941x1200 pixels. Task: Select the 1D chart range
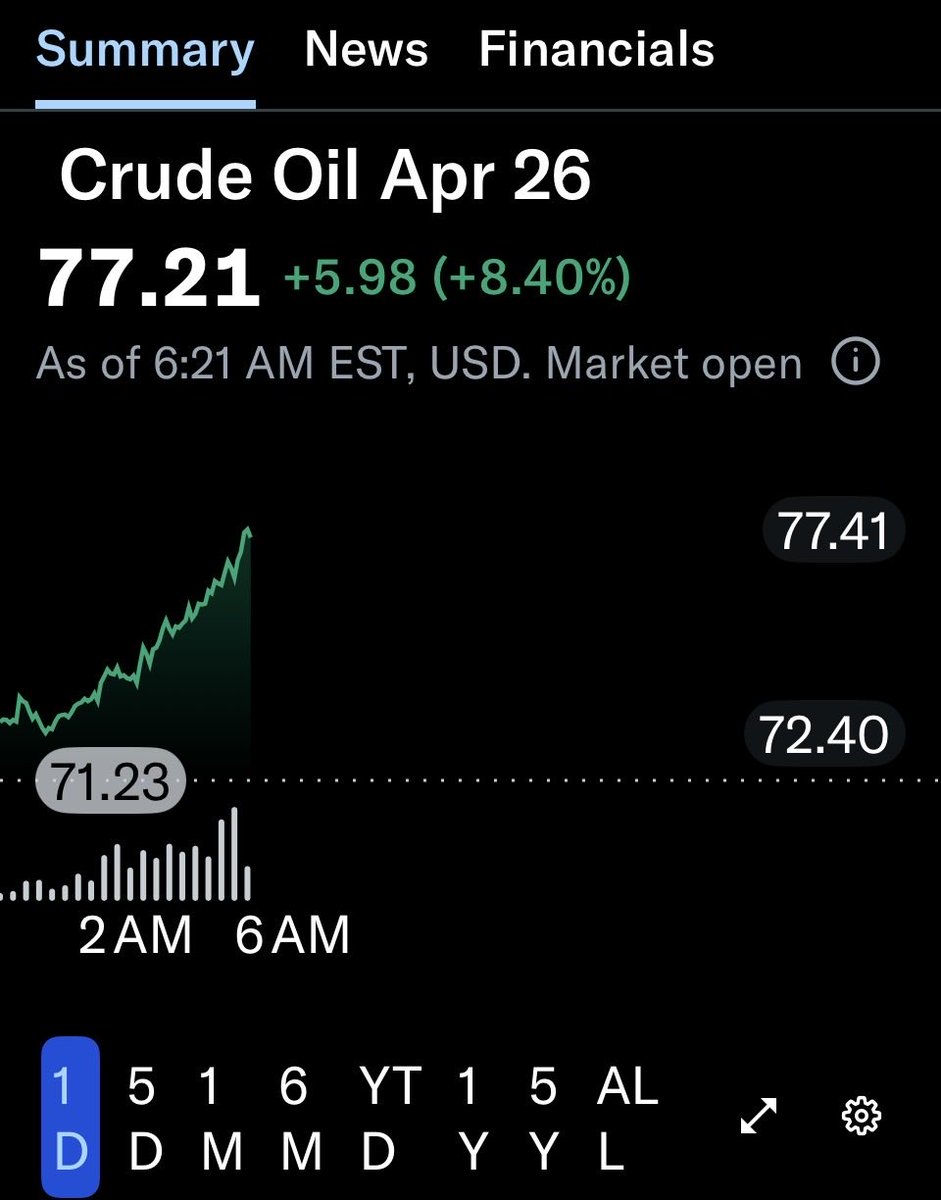[70, 1118]
